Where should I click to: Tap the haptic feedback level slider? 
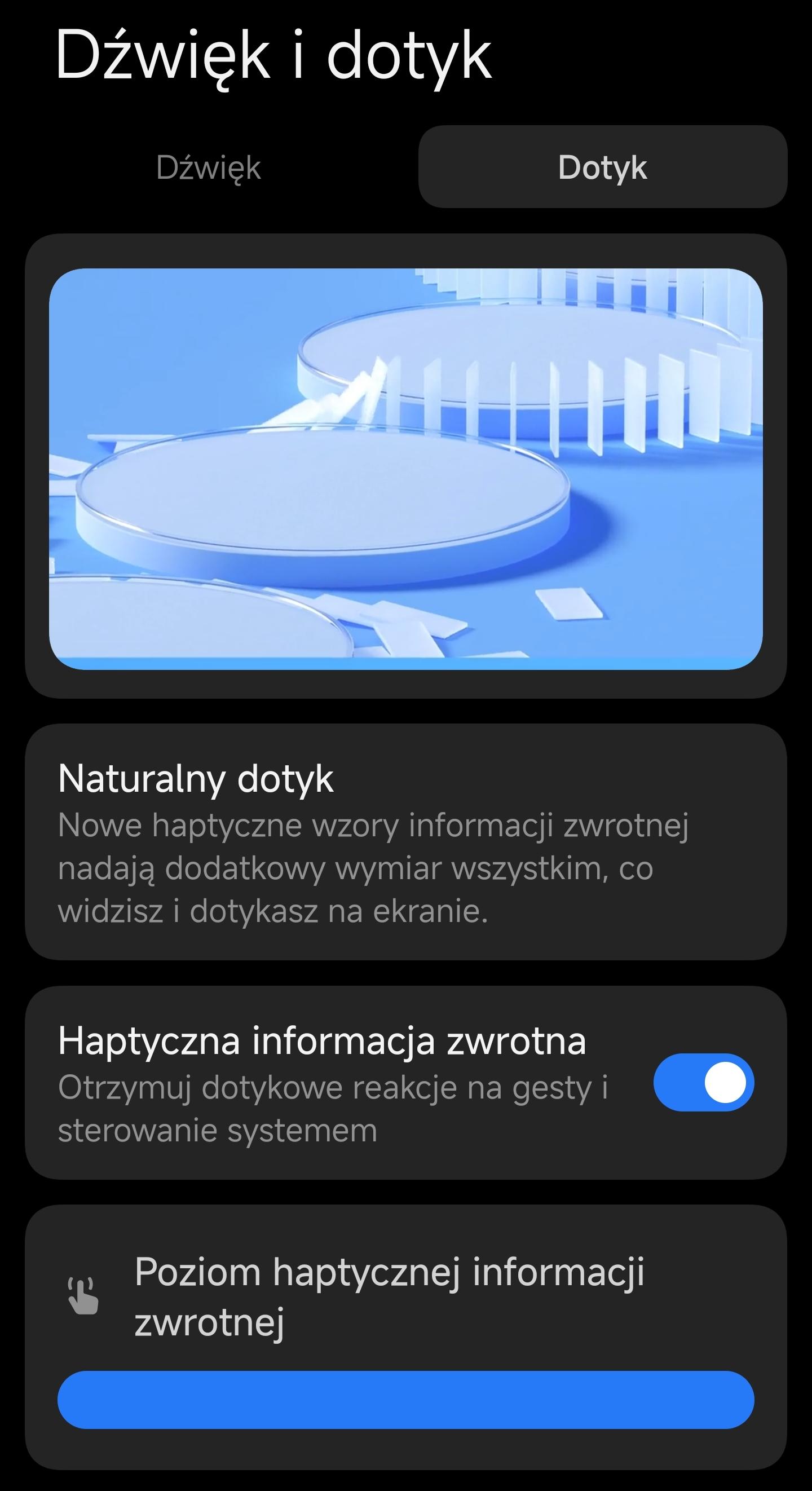tap(405, 1400)
